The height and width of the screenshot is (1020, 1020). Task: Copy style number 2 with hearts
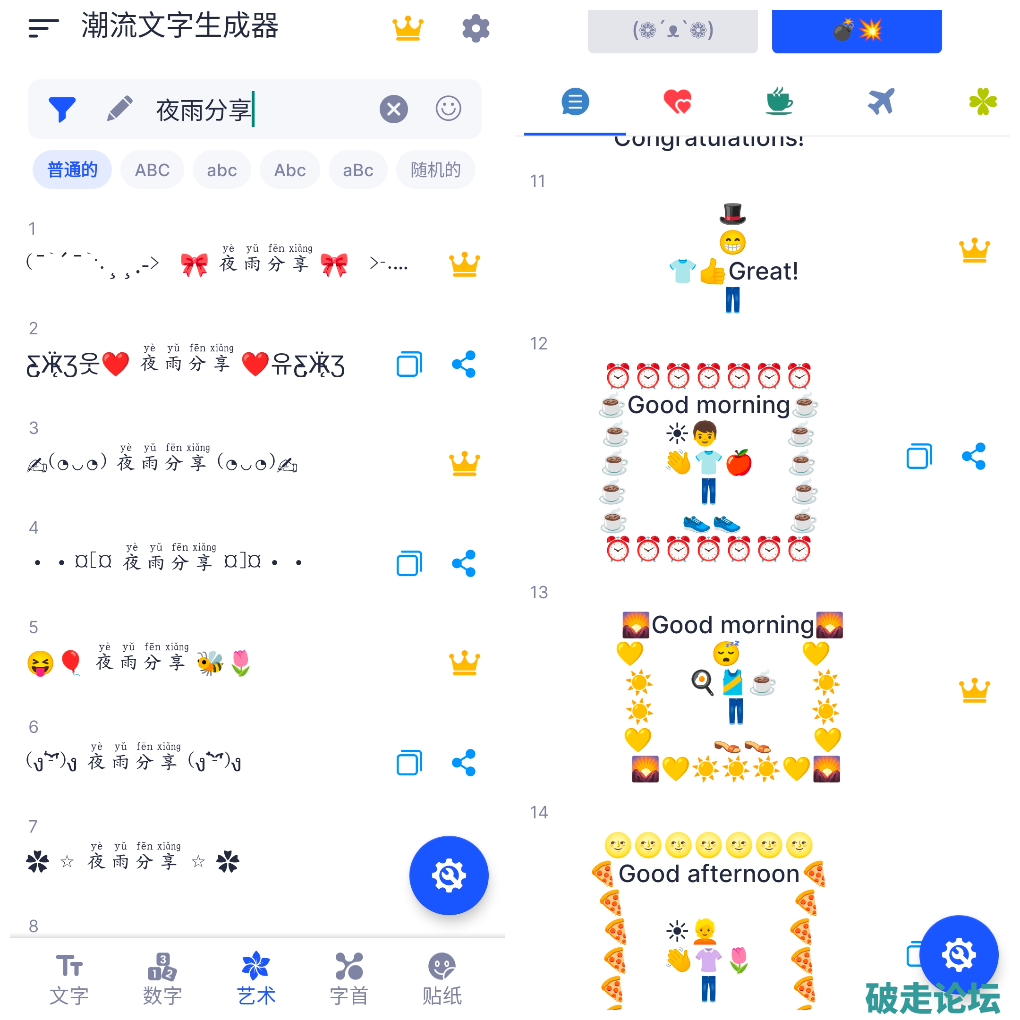(x=409, y=364)
